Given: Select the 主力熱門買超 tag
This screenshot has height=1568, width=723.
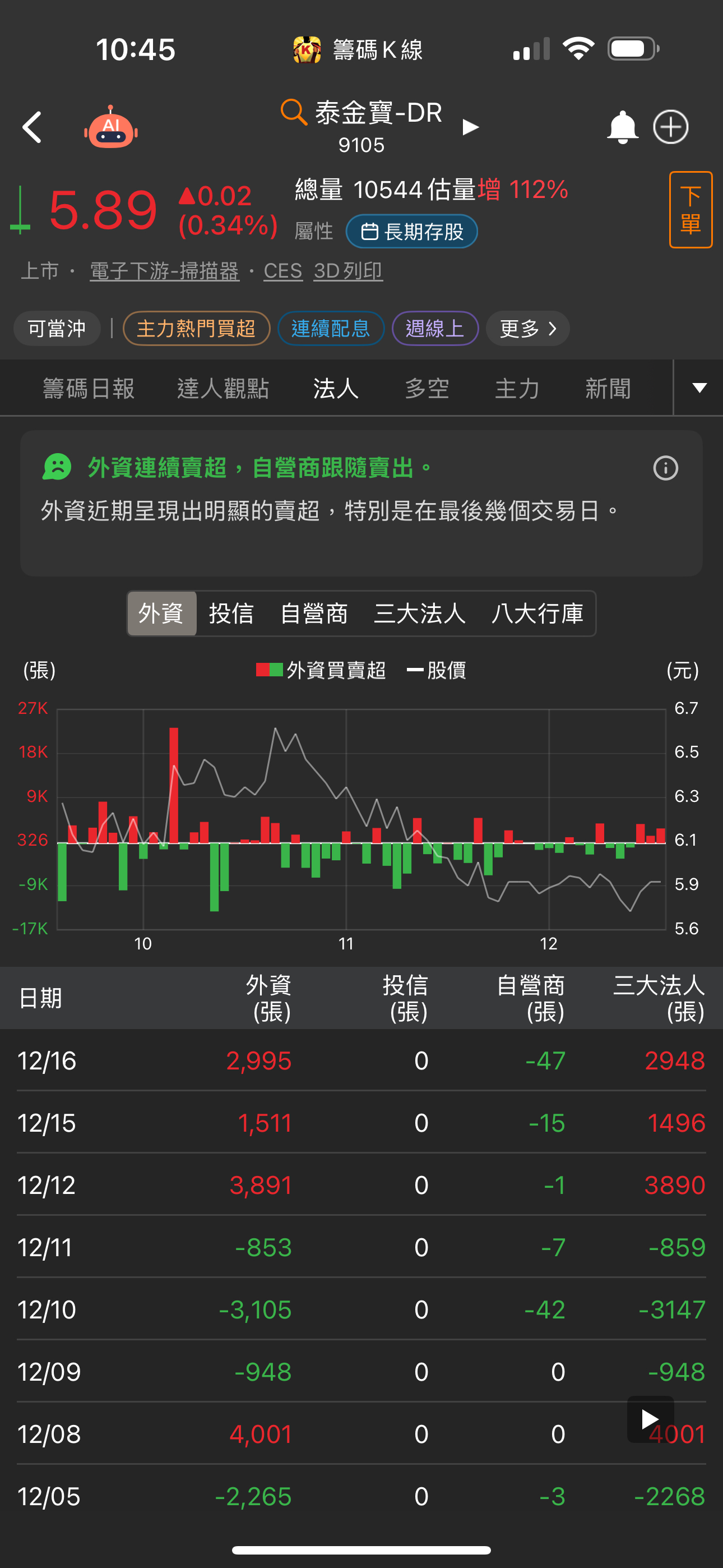Looking at the screenshot, I should [x=196, y=329].
